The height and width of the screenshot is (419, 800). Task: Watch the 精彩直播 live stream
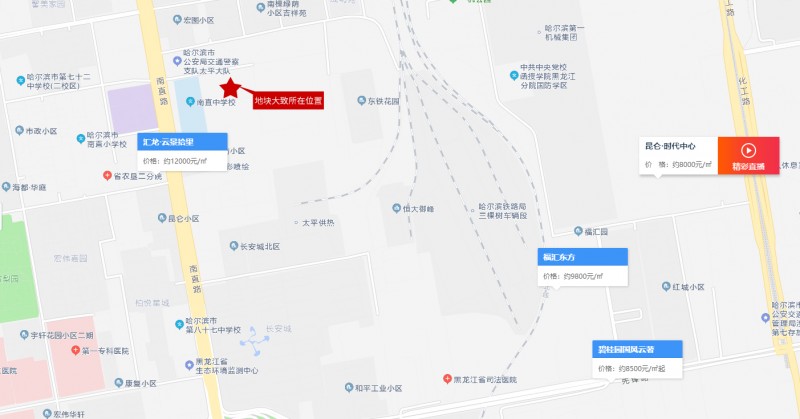(747, 155)
